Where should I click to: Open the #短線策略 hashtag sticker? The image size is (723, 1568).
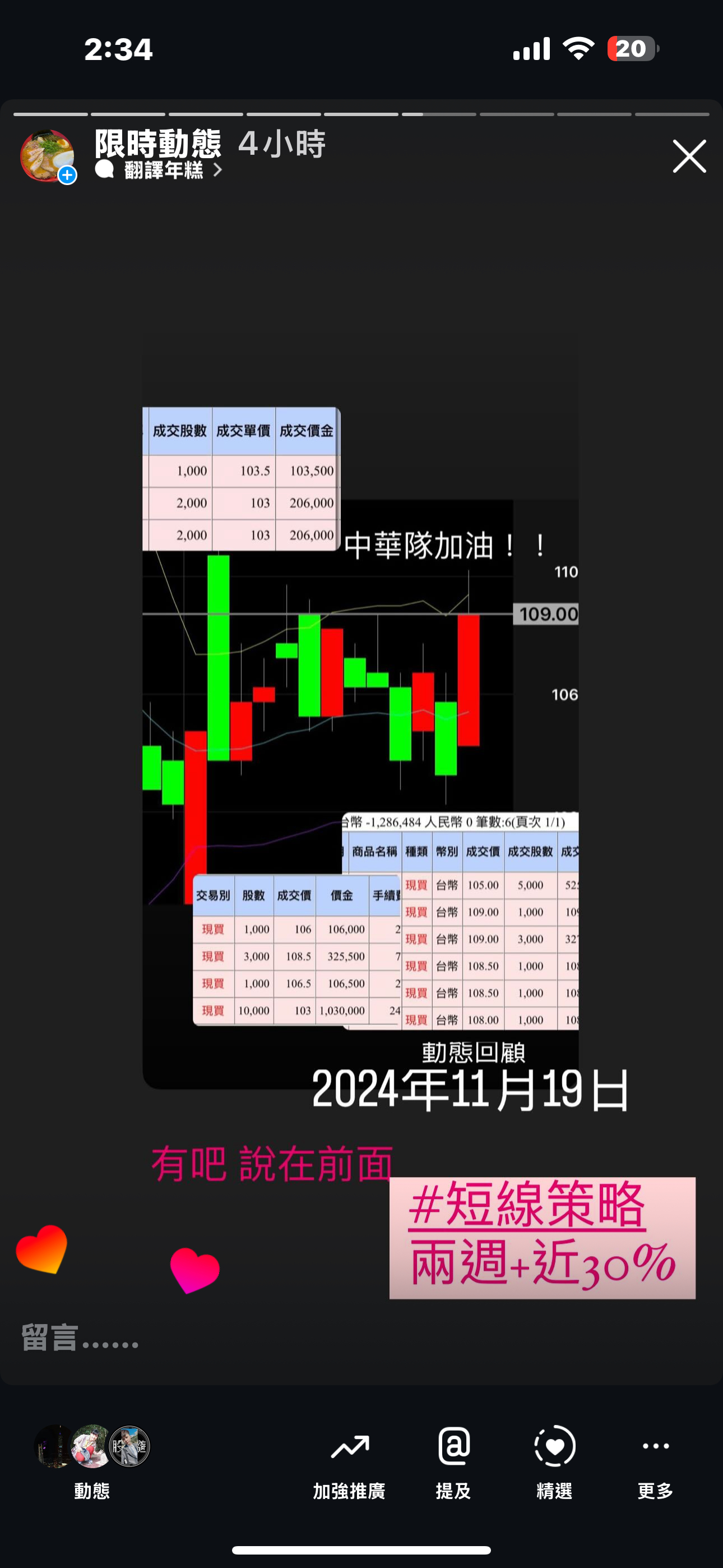527,1205
